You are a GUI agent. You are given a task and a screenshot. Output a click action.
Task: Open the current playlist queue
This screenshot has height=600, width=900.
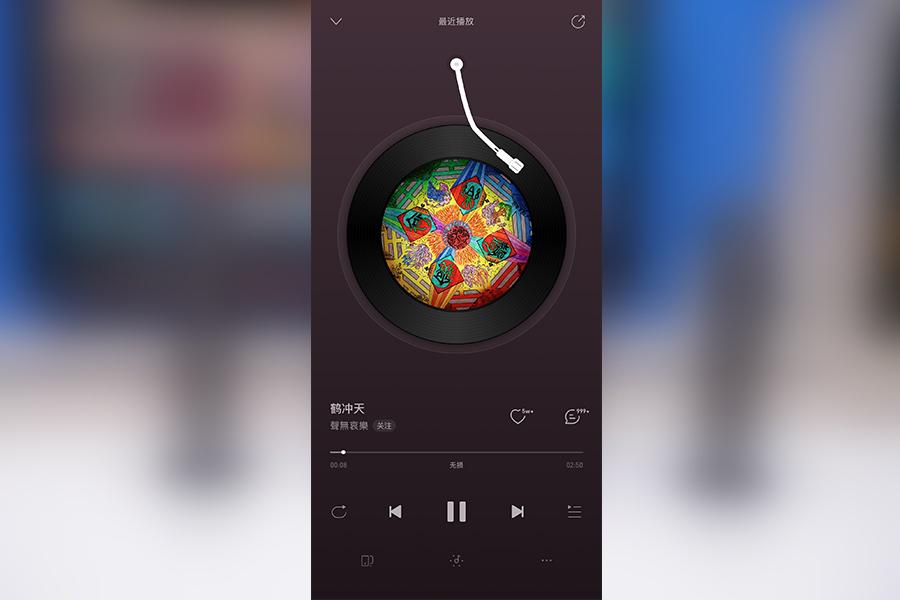point(574,512)
